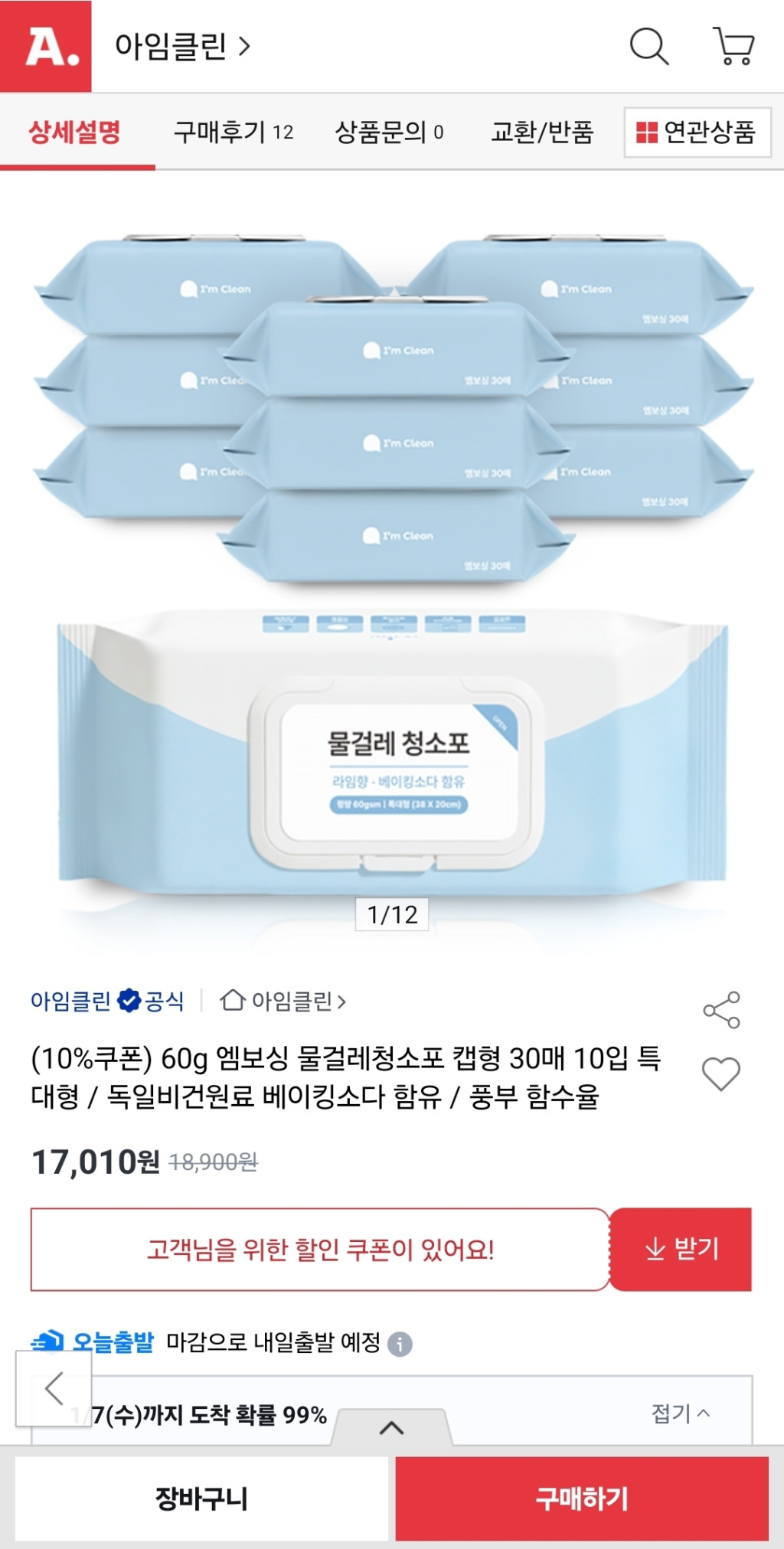Screen dimensions: 784x1549
Task: Visit 아임클린 seller home link
Action: point(283,1001)
